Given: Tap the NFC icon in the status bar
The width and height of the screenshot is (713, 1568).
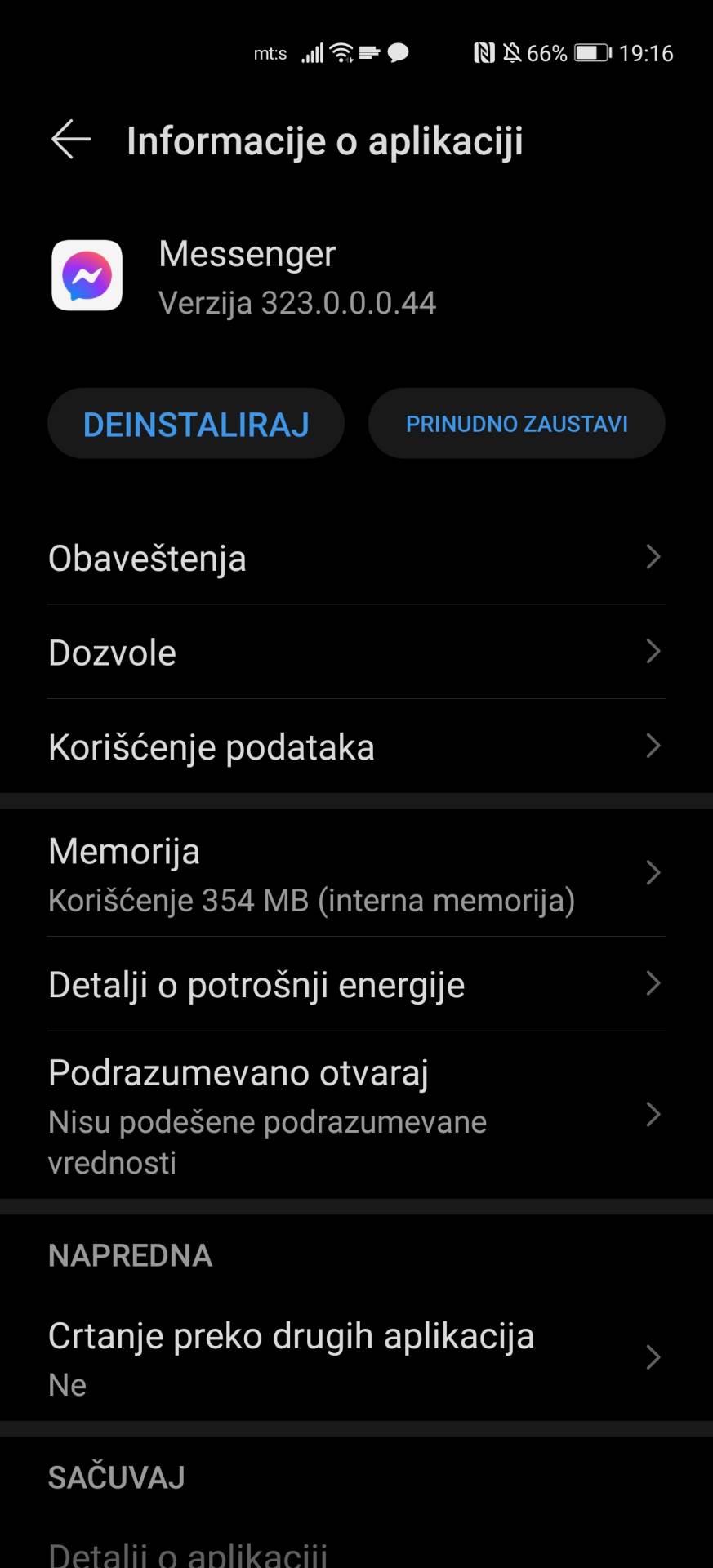Looking at the screenshot, I should point(484,51).
